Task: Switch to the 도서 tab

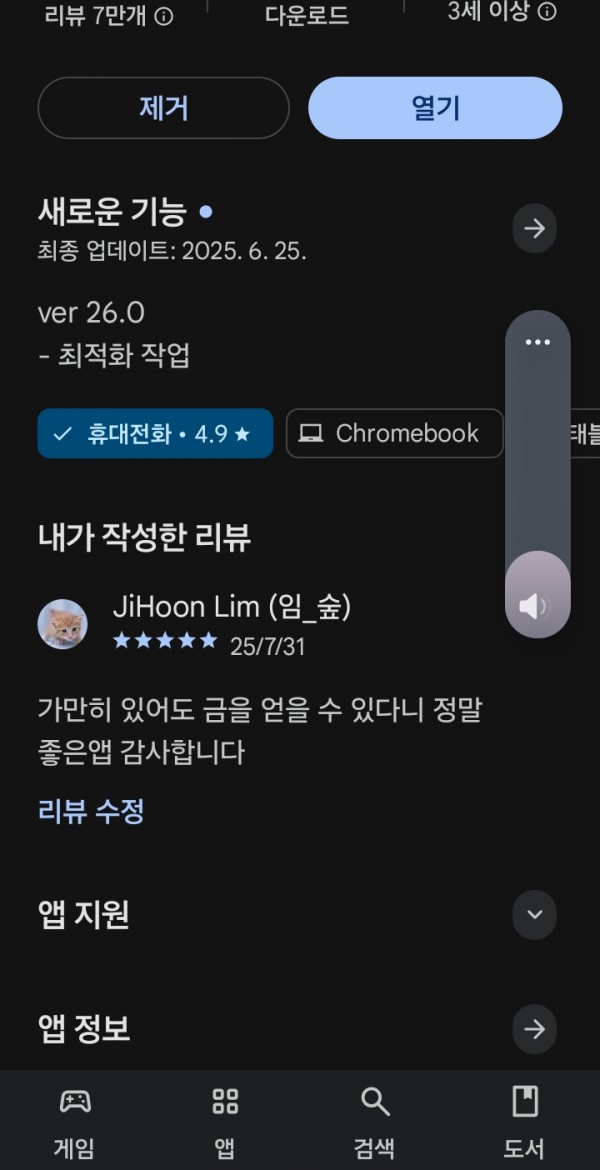Action: pyautogui.click(x=525, y=1121)
